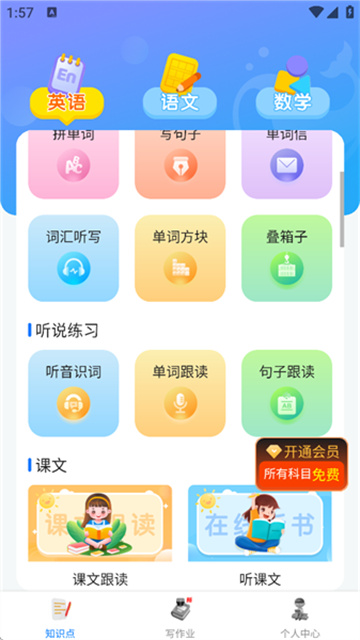Screen dimensions: 360x640
Task: Open 单词跟读 practice
Action: click(180, 393)
